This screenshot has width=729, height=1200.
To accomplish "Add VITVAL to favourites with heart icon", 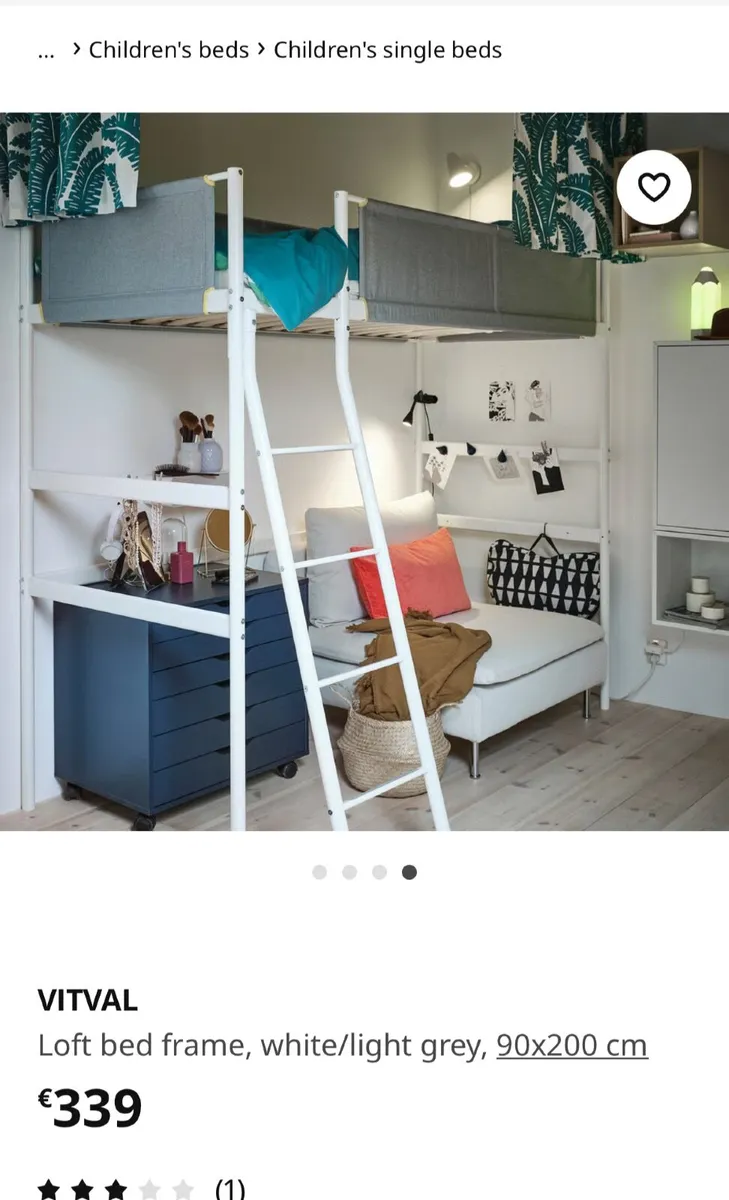I will [x=653, y=187].
